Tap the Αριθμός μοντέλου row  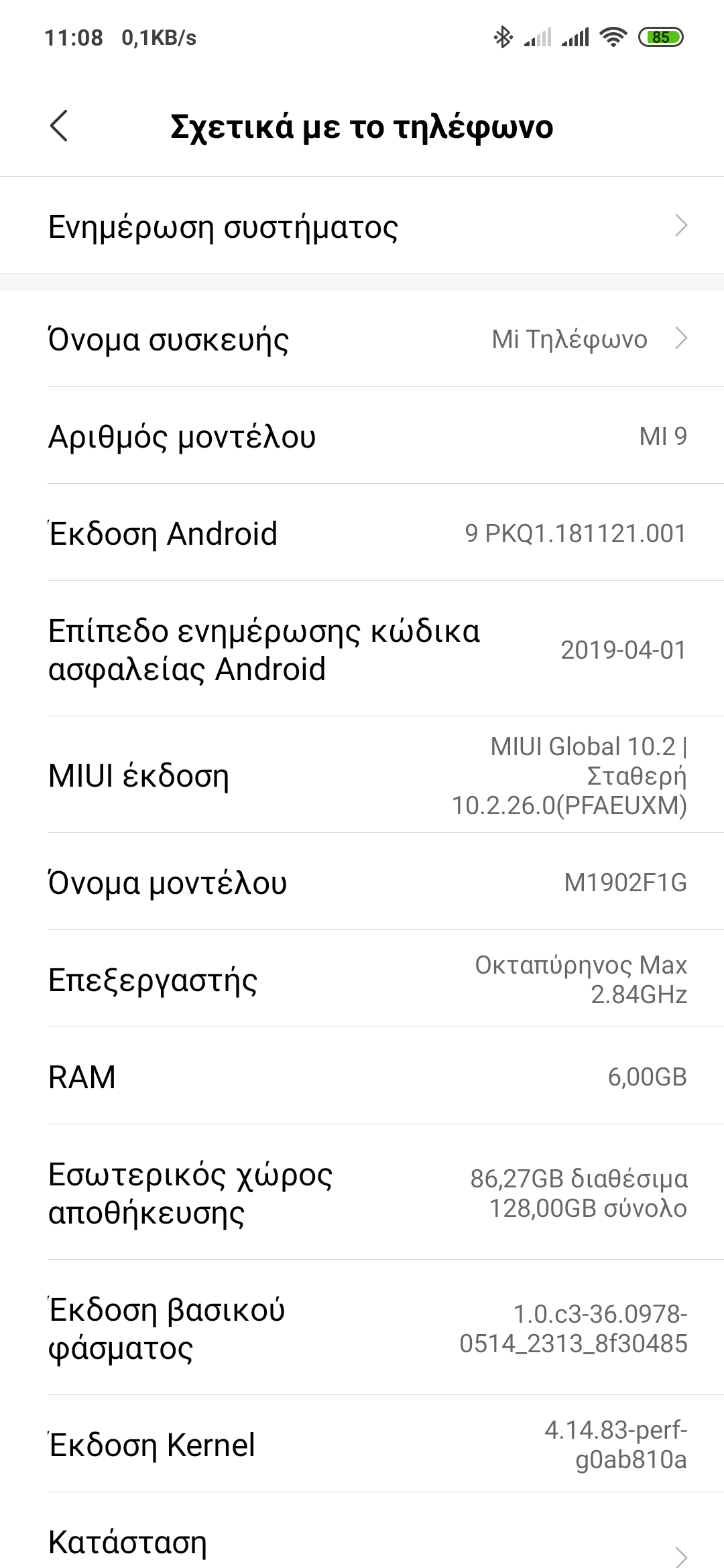point(362,436)
